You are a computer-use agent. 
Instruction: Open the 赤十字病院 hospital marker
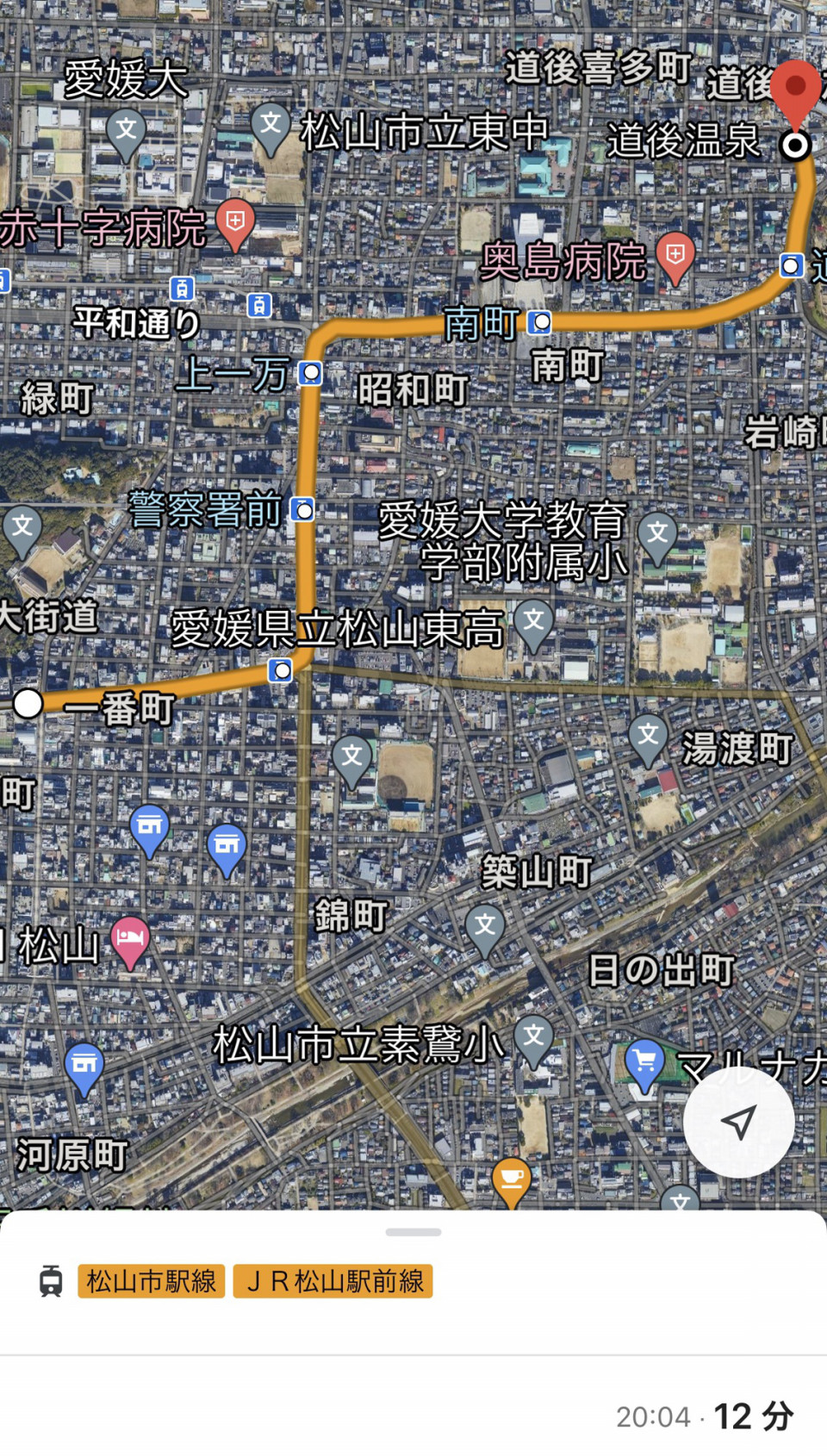235,224
